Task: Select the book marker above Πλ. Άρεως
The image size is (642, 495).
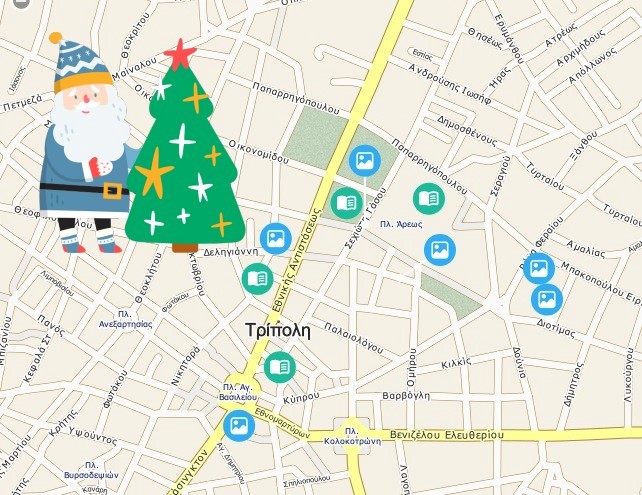Action: point(429,198)
